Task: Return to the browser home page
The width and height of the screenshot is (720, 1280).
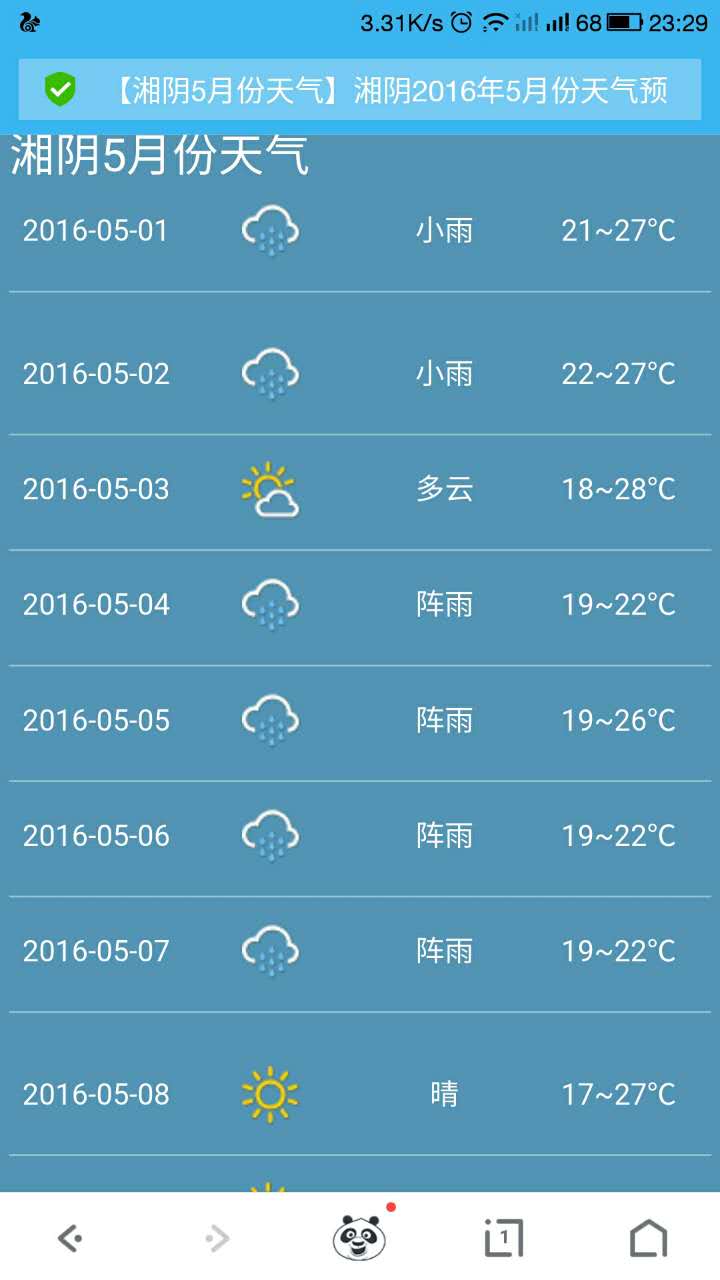Action: [x=648, y=1239]
